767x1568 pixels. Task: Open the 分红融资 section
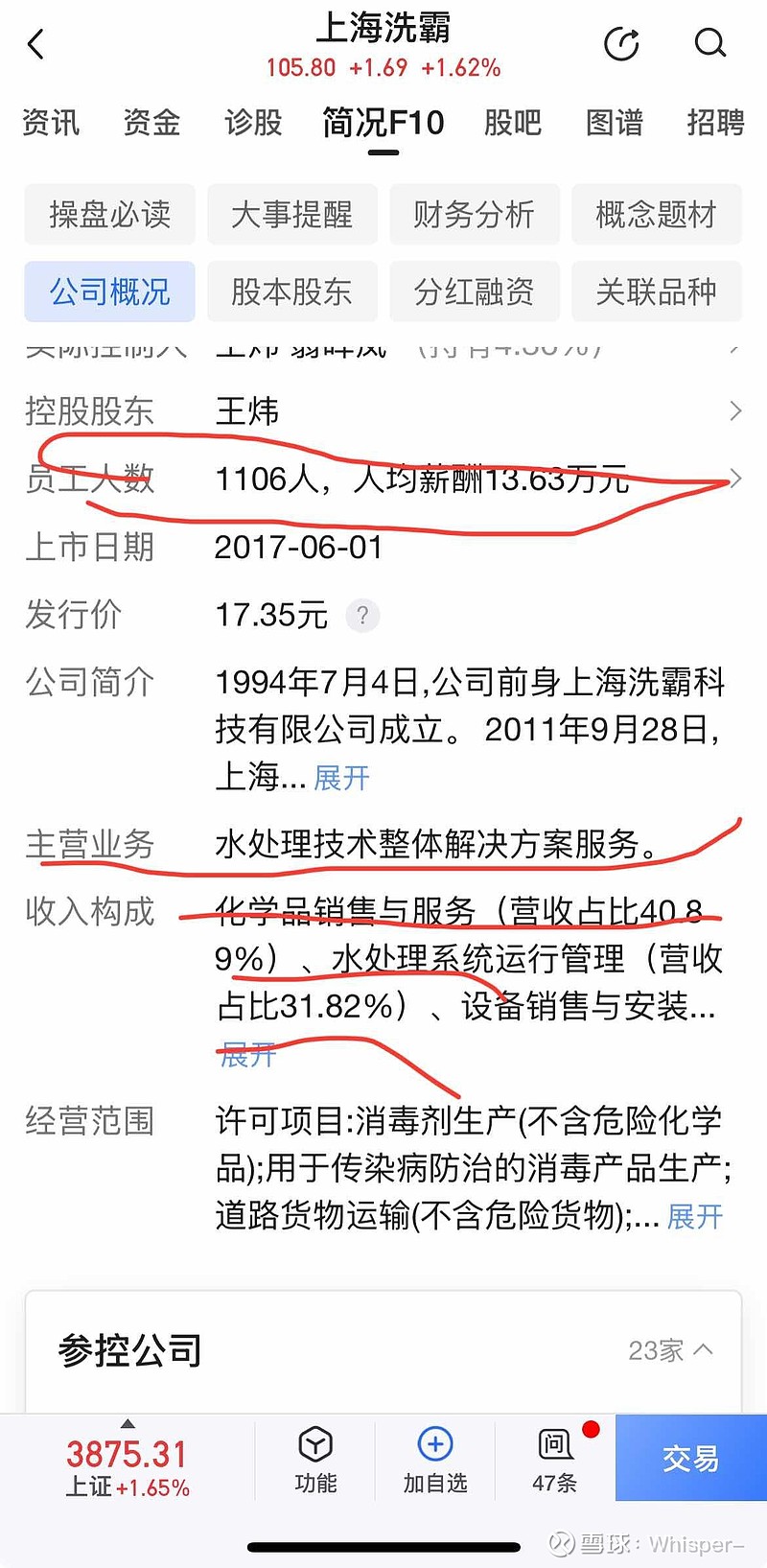click(x=475, y=292)
